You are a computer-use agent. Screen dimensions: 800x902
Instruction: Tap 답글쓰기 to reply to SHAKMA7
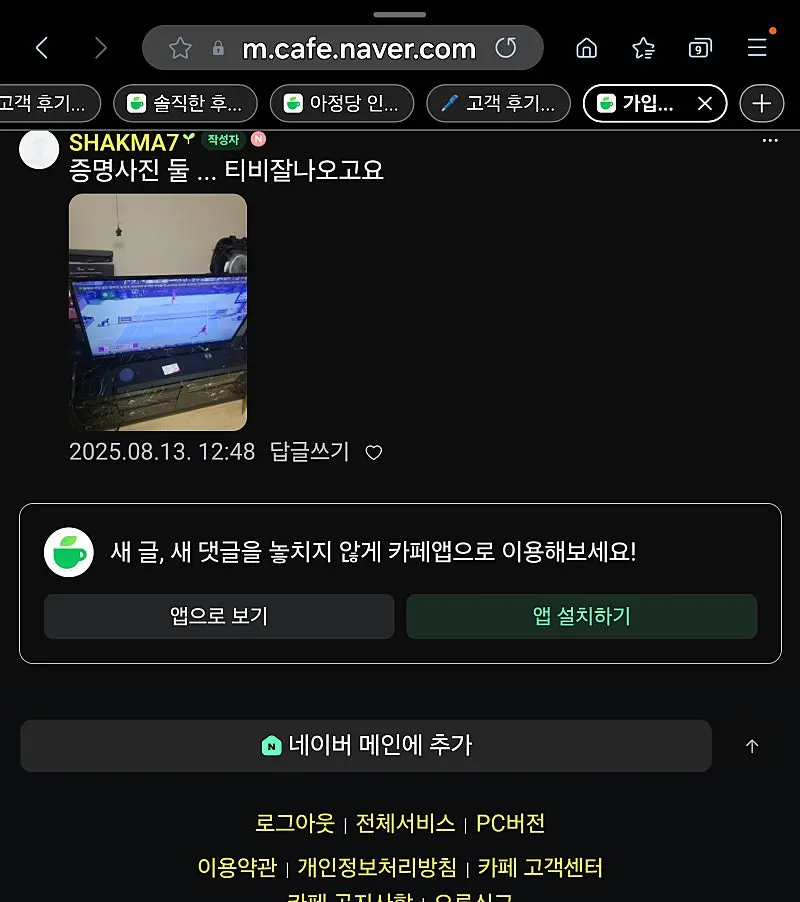[x=310, y=452]
